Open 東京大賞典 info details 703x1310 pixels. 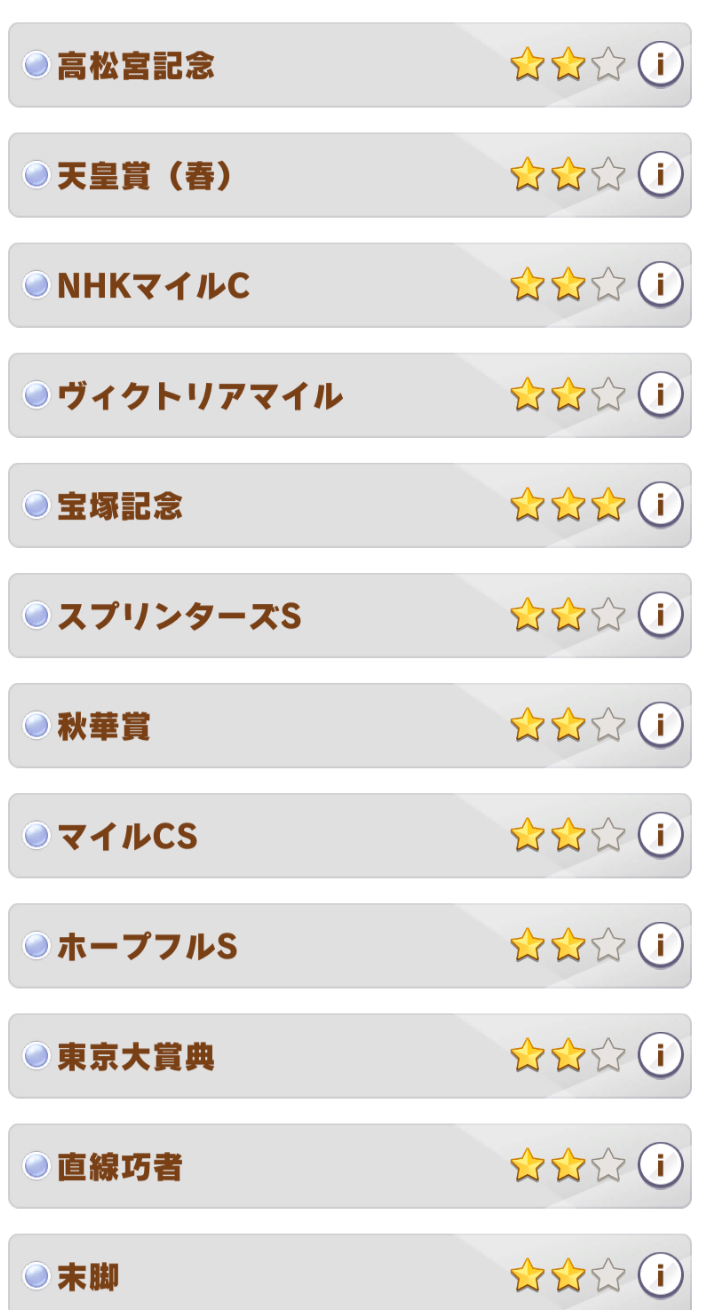660,1055
